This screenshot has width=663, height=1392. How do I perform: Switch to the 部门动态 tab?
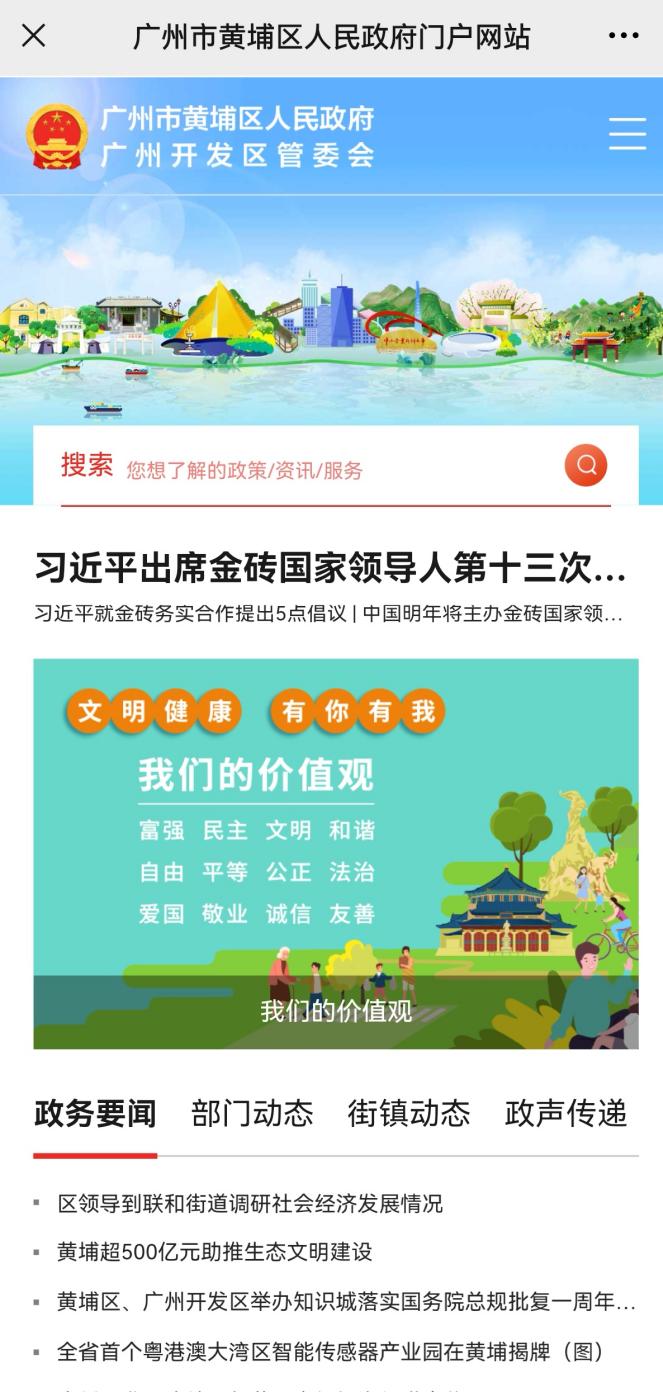(x=252, y=1113)
